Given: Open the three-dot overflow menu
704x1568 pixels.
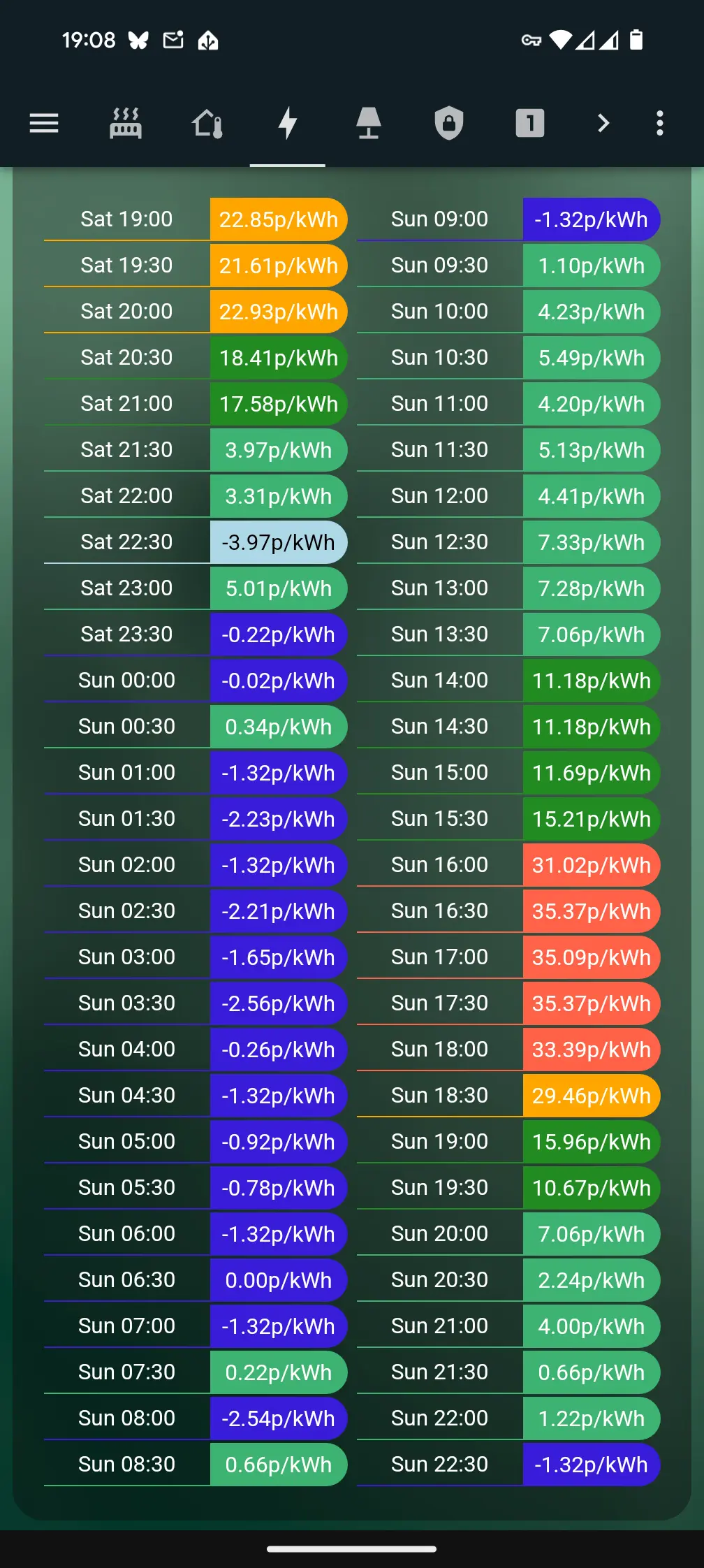Looking at the screenshot, I should [x=660, y=124].
